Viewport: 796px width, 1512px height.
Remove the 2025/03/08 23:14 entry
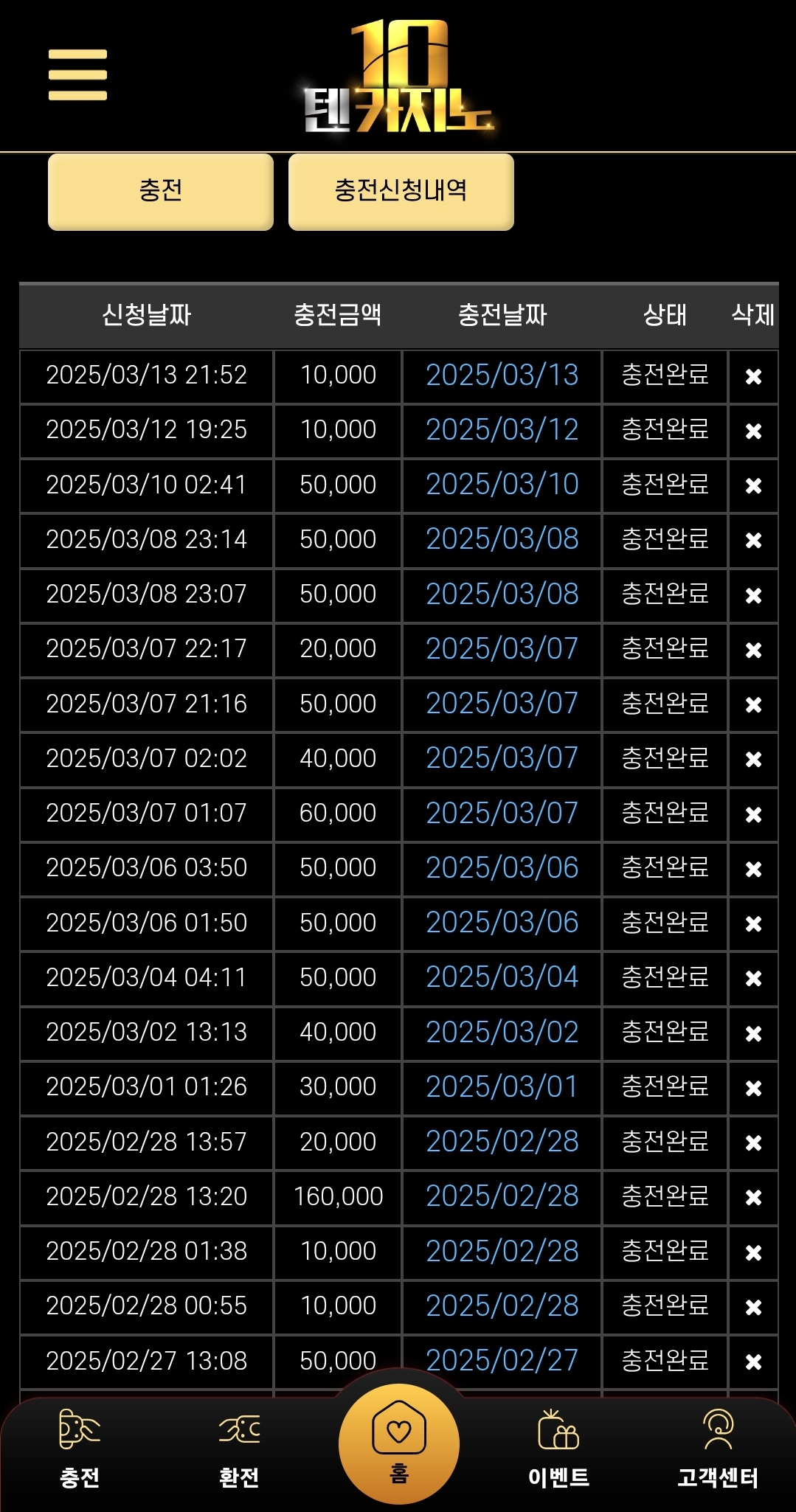[753, 541]
